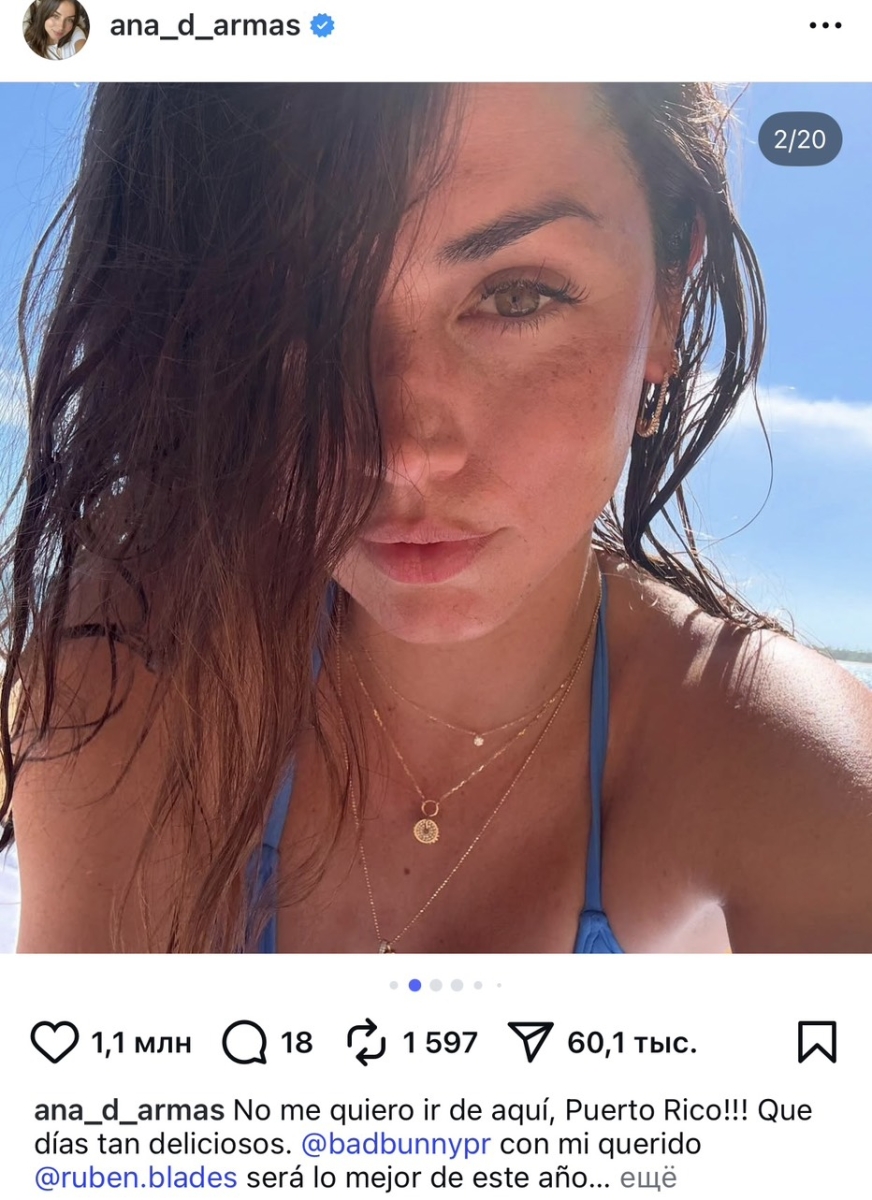Open the @badbunnypr mention
Viewport: 872px width, 1200px height.
tap(396, 1143)
